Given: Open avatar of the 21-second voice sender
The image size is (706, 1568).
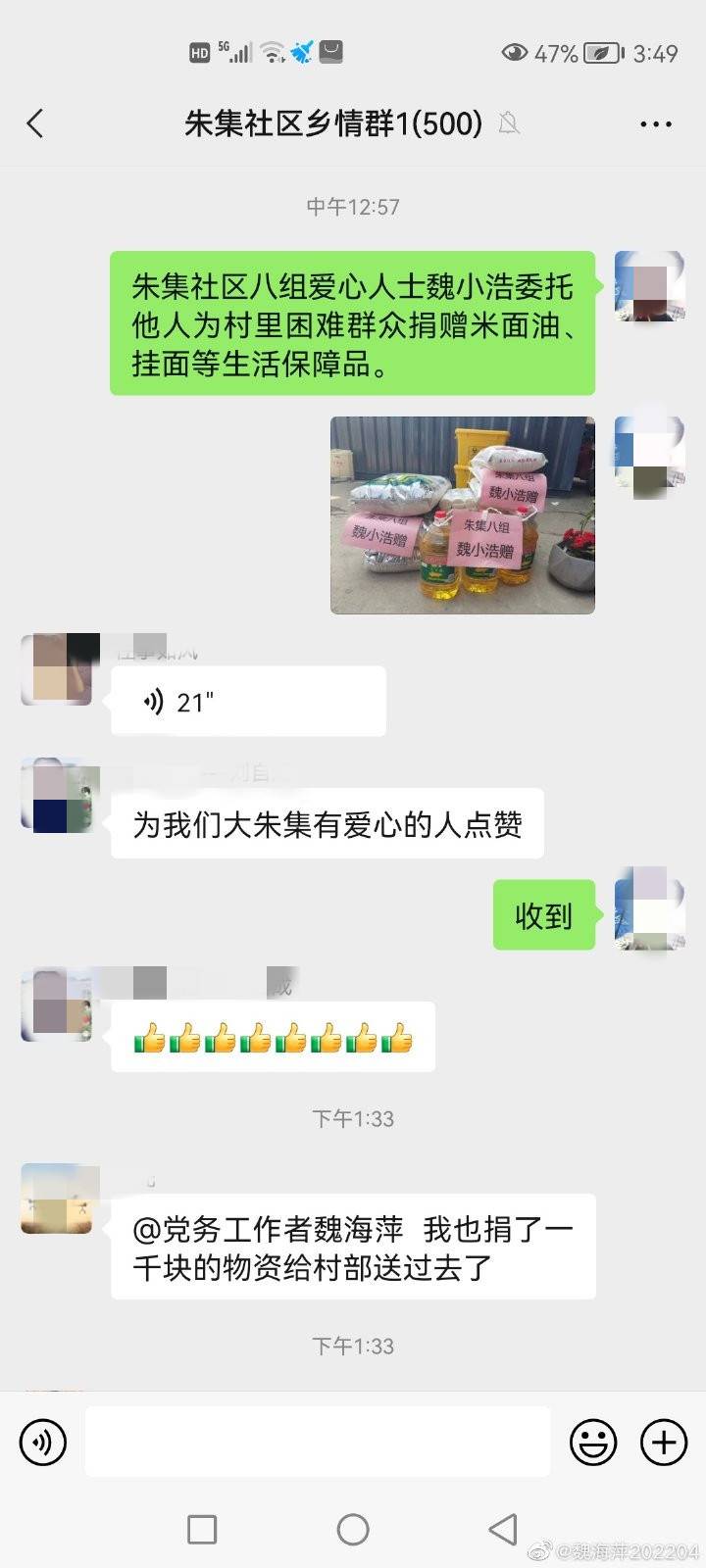Looking at the screenshot, I should tap(57, 669).
